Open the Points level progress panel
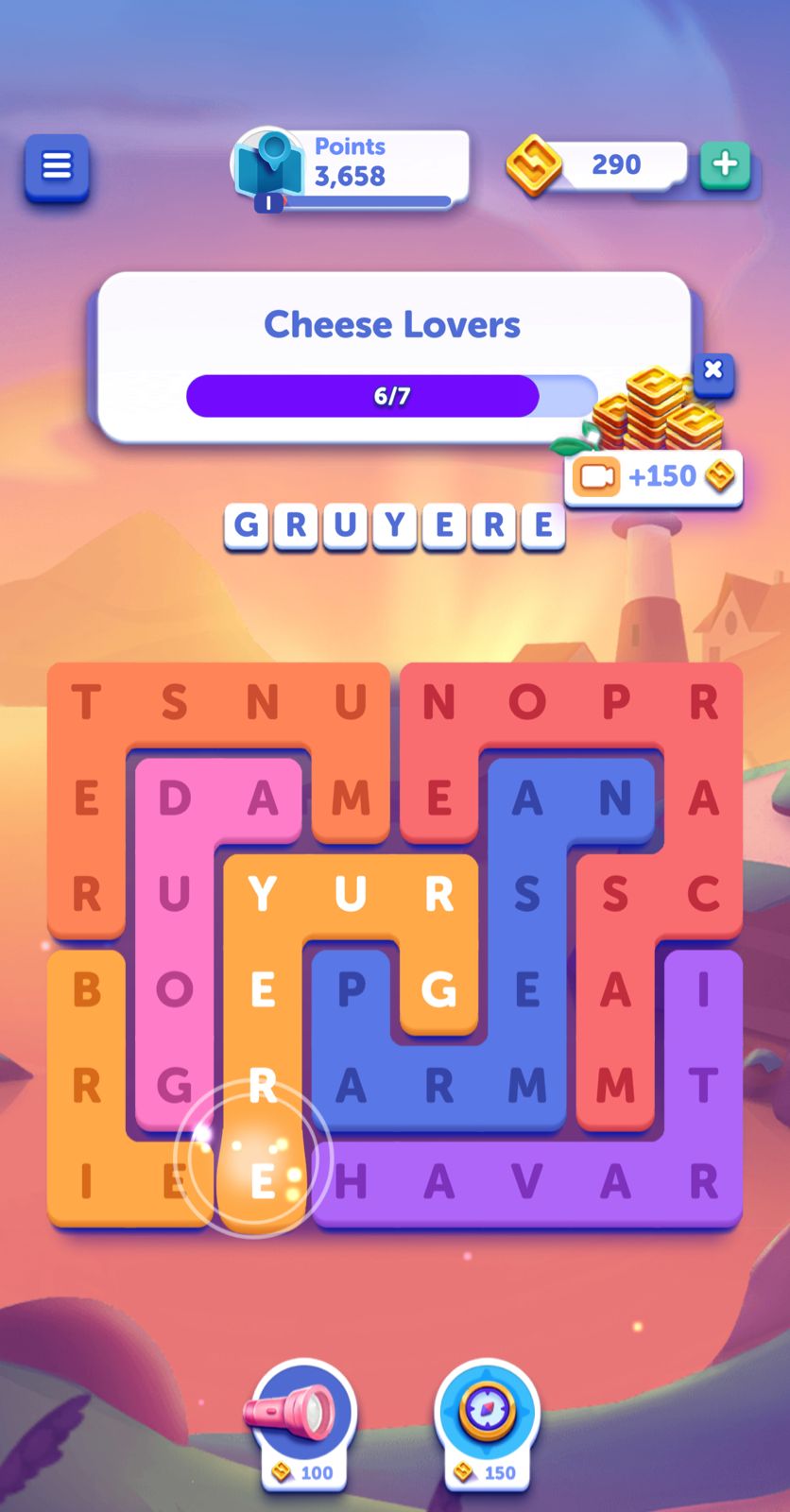This screenshot has width=790, height=1512. point(350,167)
